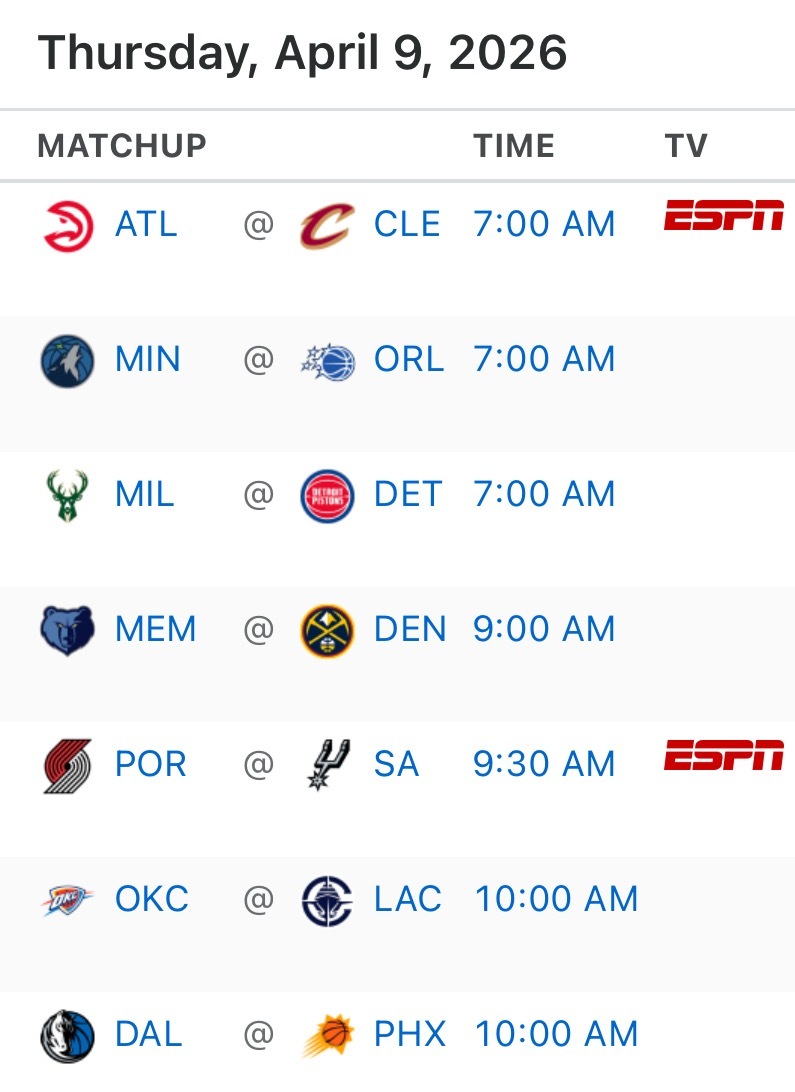Open the ORL team link
Viewport: 795px width, 1092px height.
(409, 360)
